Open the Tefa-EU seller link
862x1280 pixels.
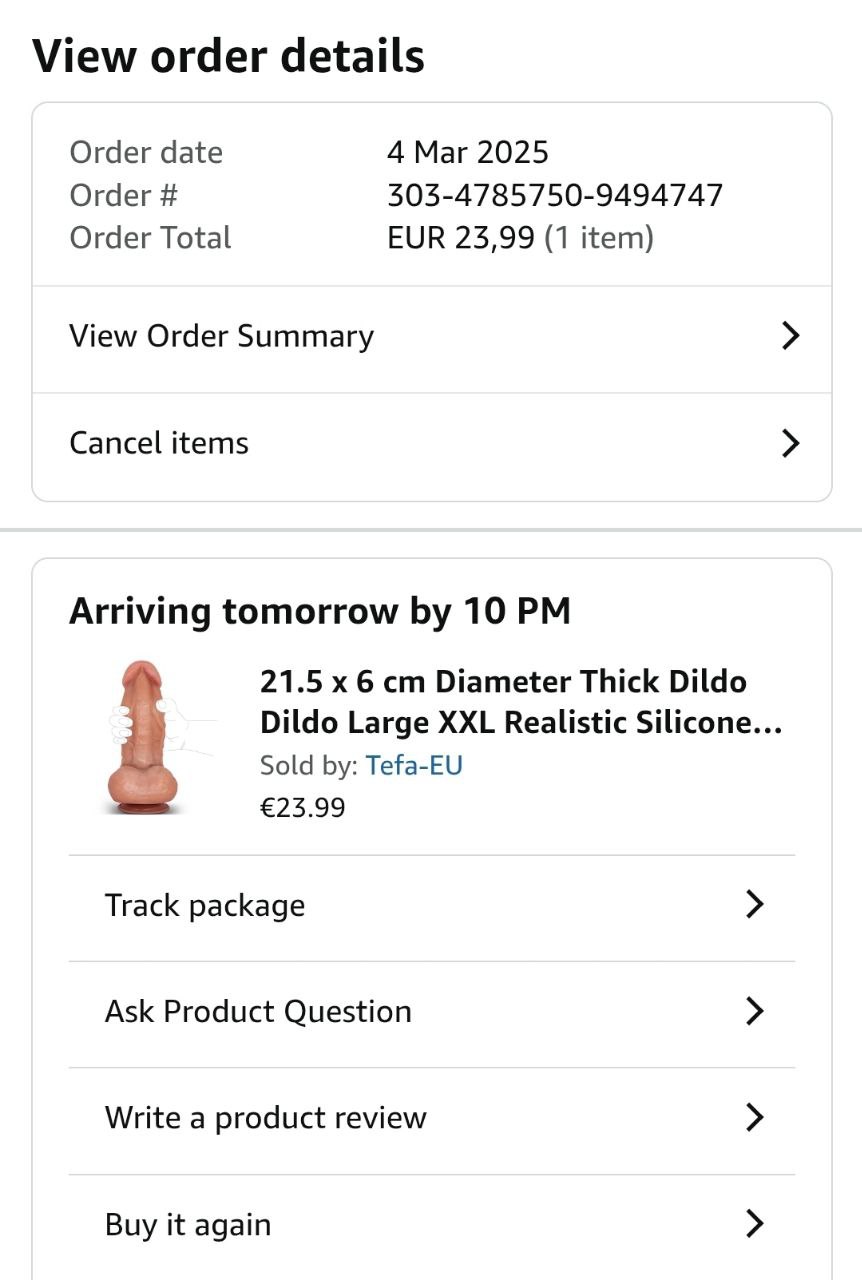[414, 766]
